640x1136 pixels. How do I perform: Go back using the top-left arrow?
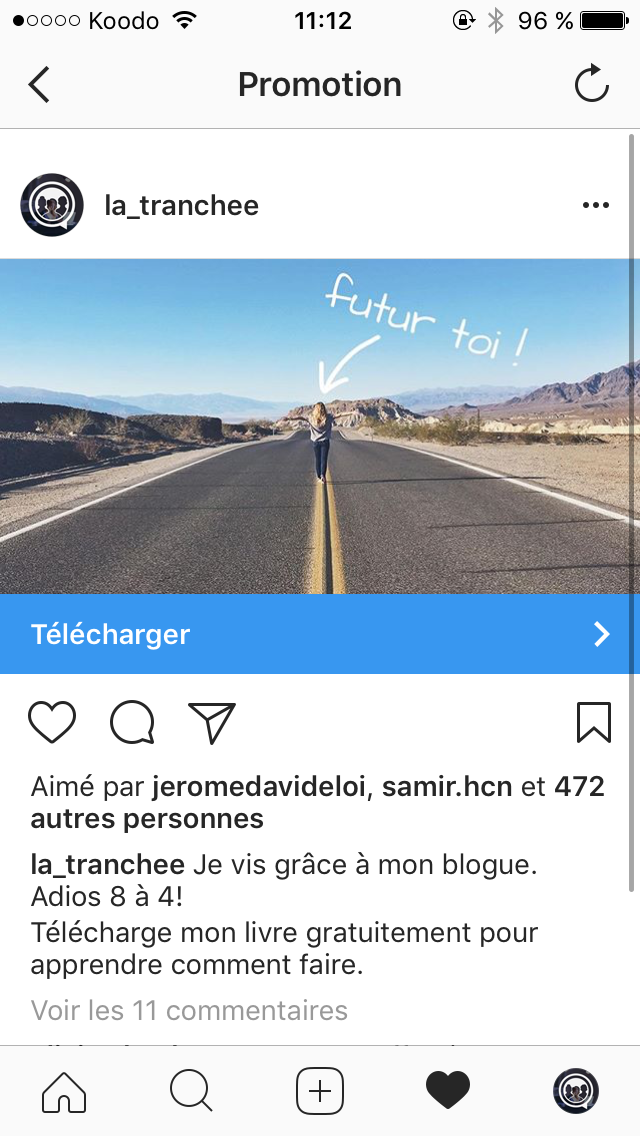(39, 85)
